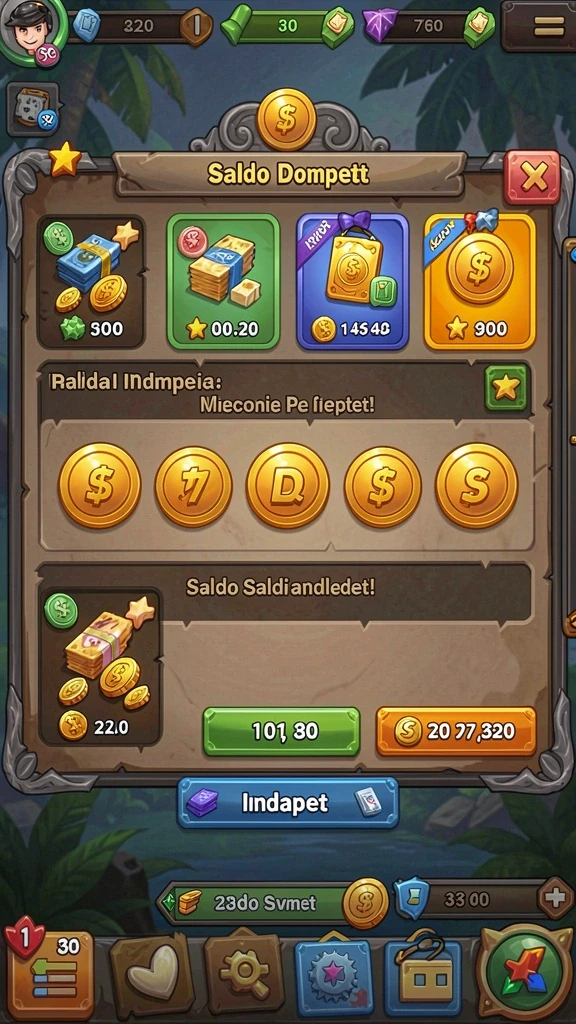Tap the green 101, 30 button
576x1024 pixels.
(x=281, y=731)
